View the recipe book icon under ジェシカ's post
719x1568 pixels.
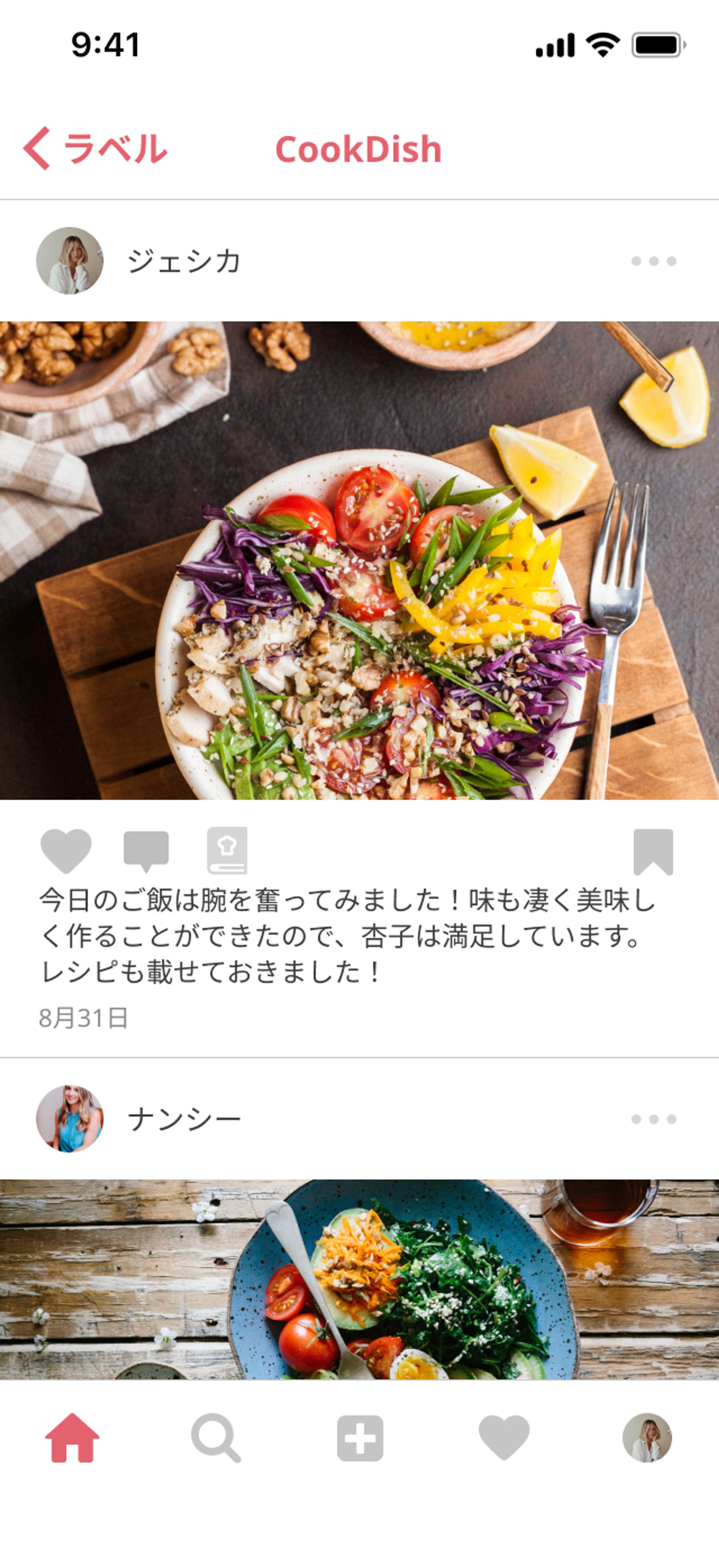pos(227,850)
